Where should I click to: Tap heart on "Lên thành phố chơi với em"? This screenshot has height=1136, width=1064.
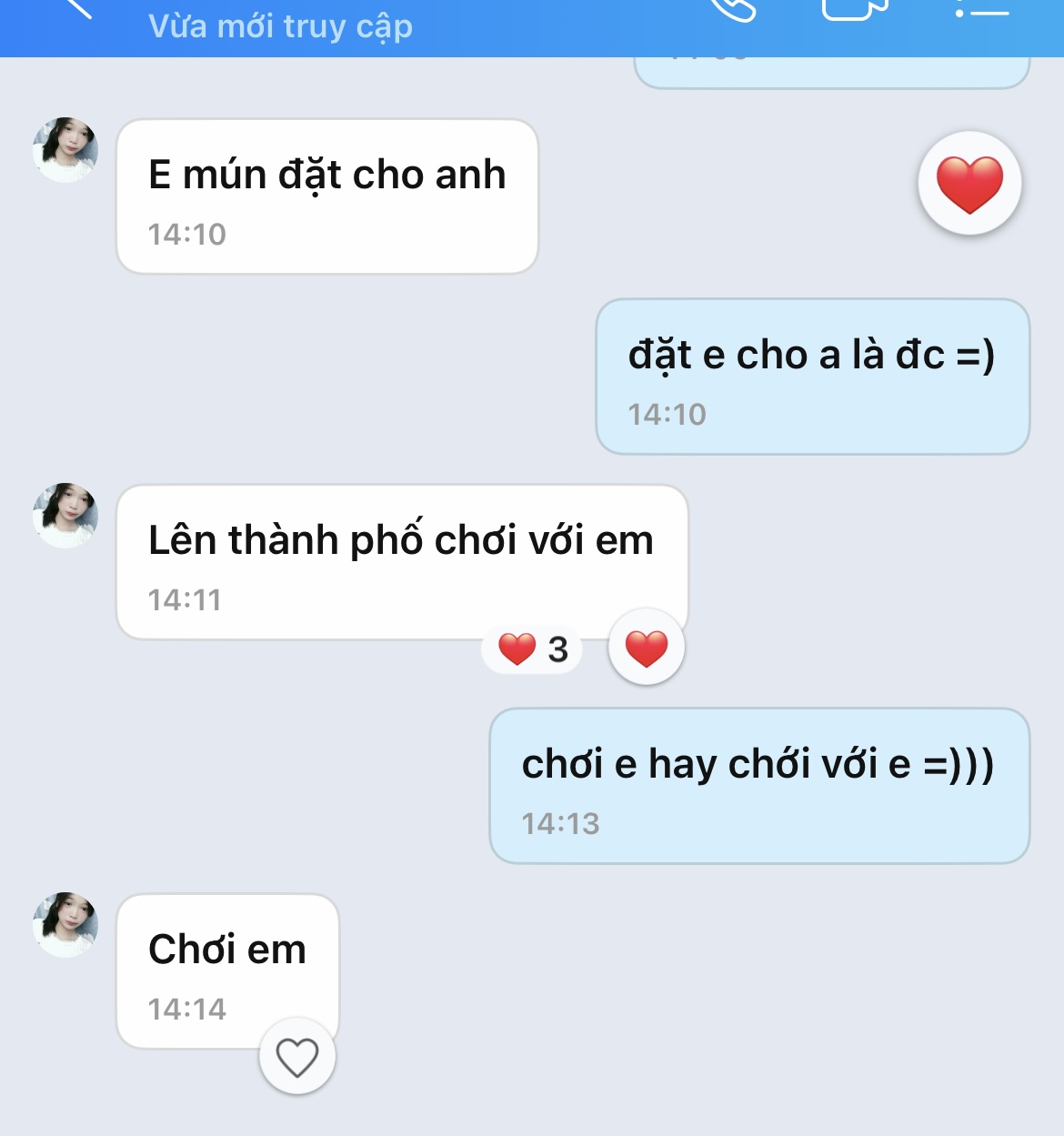click(647, 648)
